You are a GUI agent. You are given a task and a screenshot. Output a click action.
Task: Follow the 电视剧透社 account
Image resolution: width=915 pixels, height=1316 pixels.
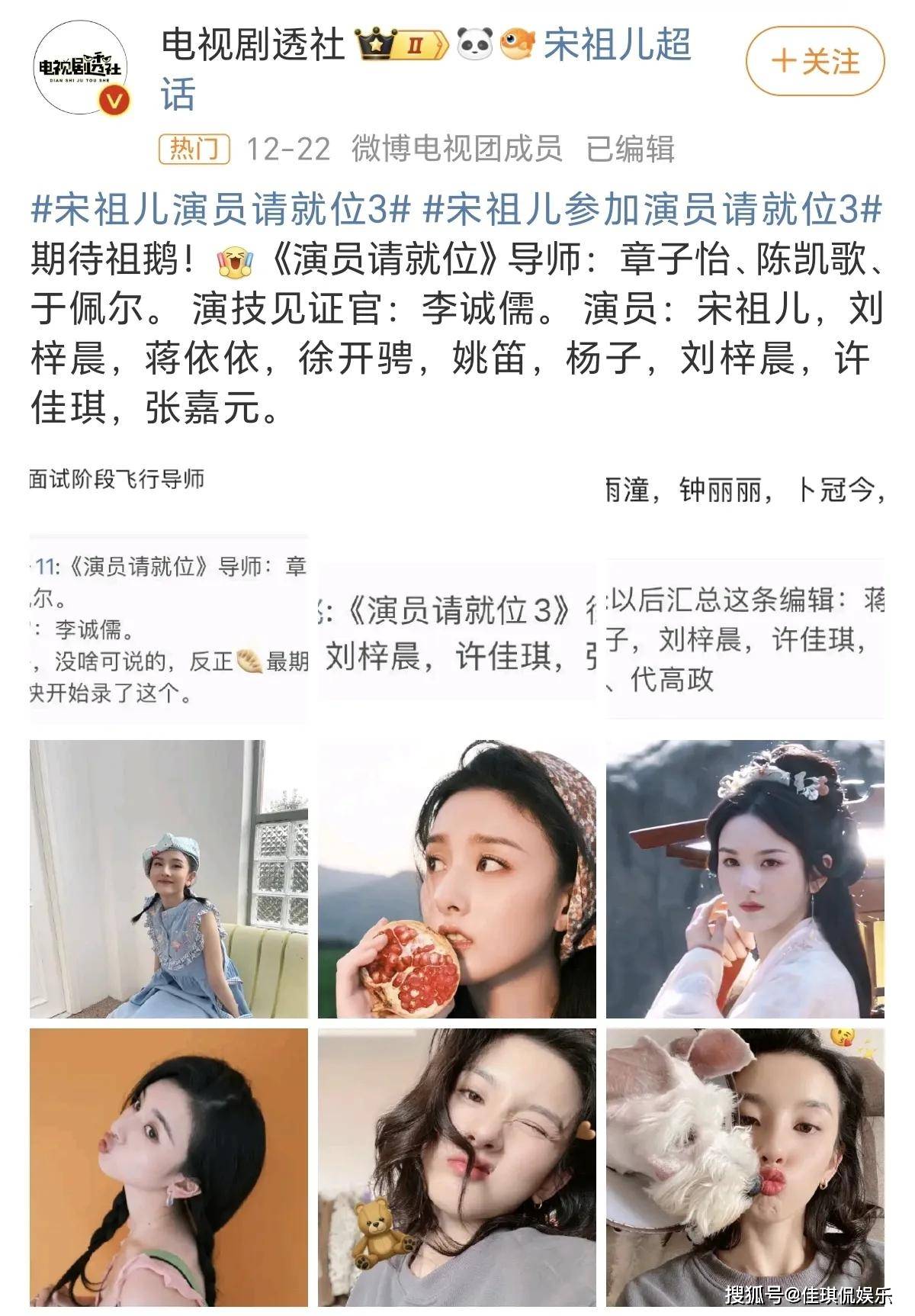(x=814, y=61)
